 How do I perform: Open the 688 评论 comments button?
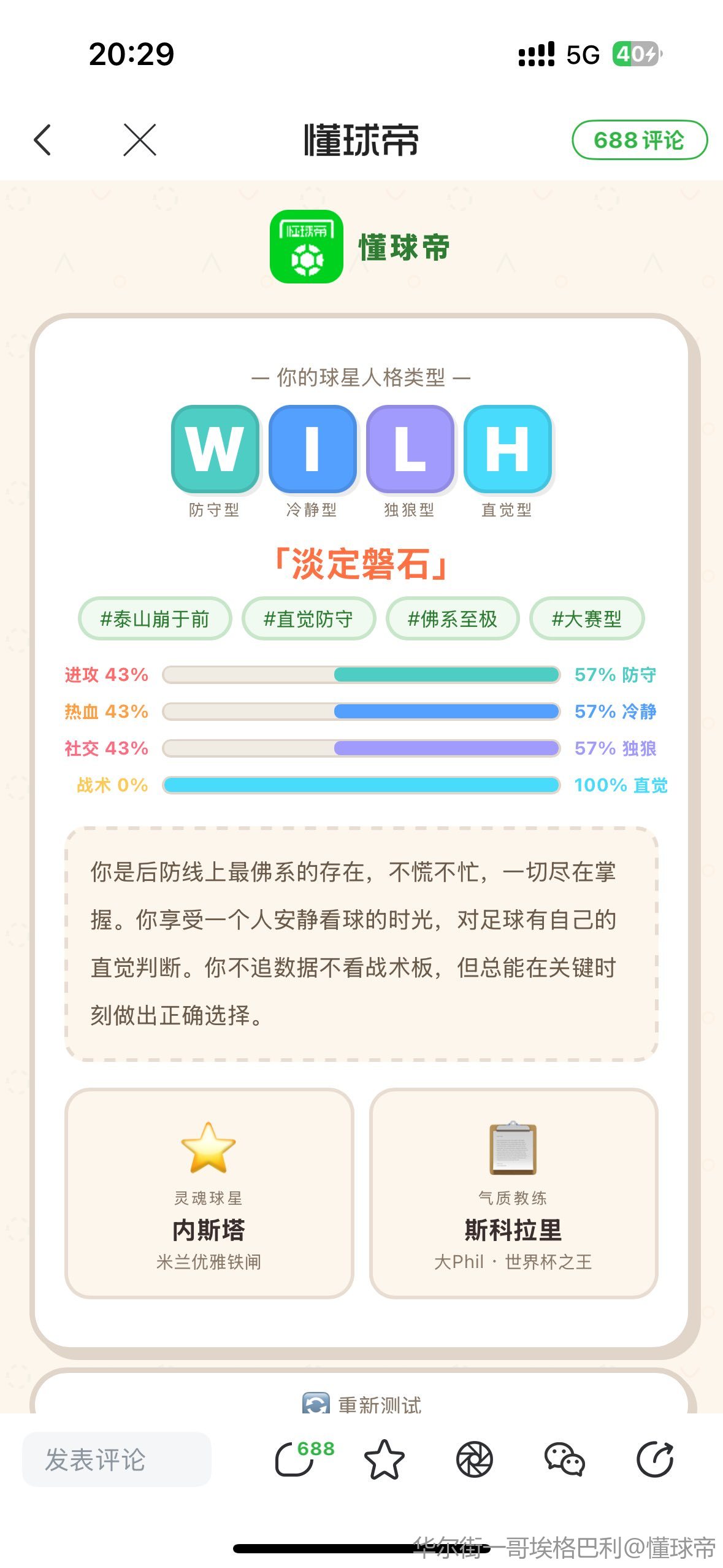pyautogui.click(x=639, y=140)
